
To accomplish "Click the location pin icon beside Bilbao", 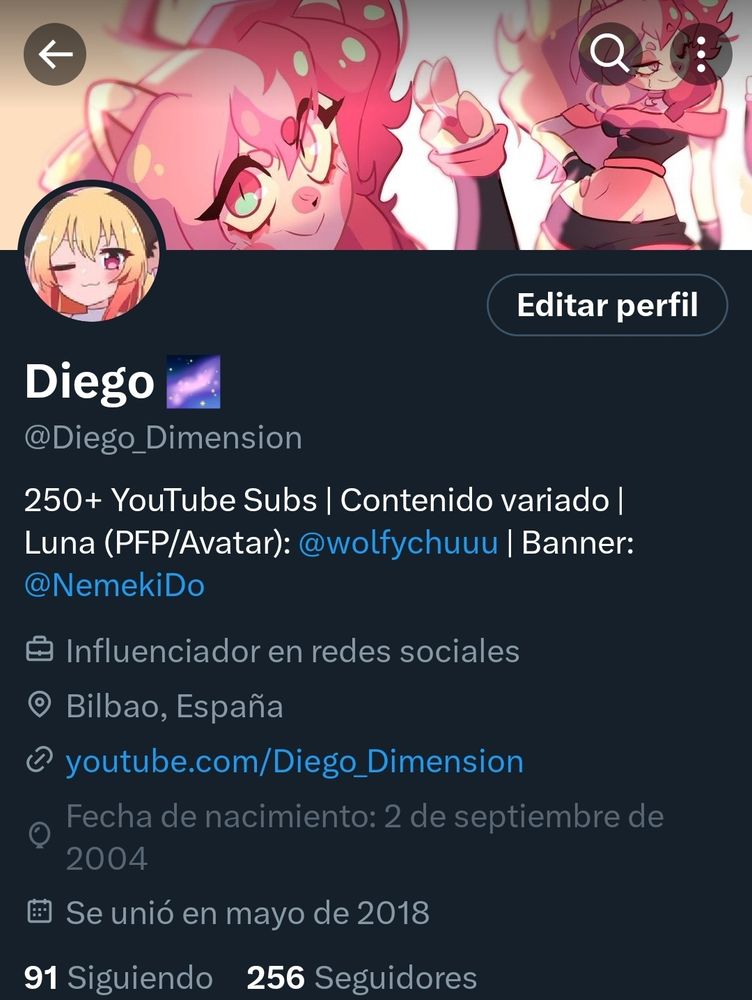I will (x=39, y=706).
